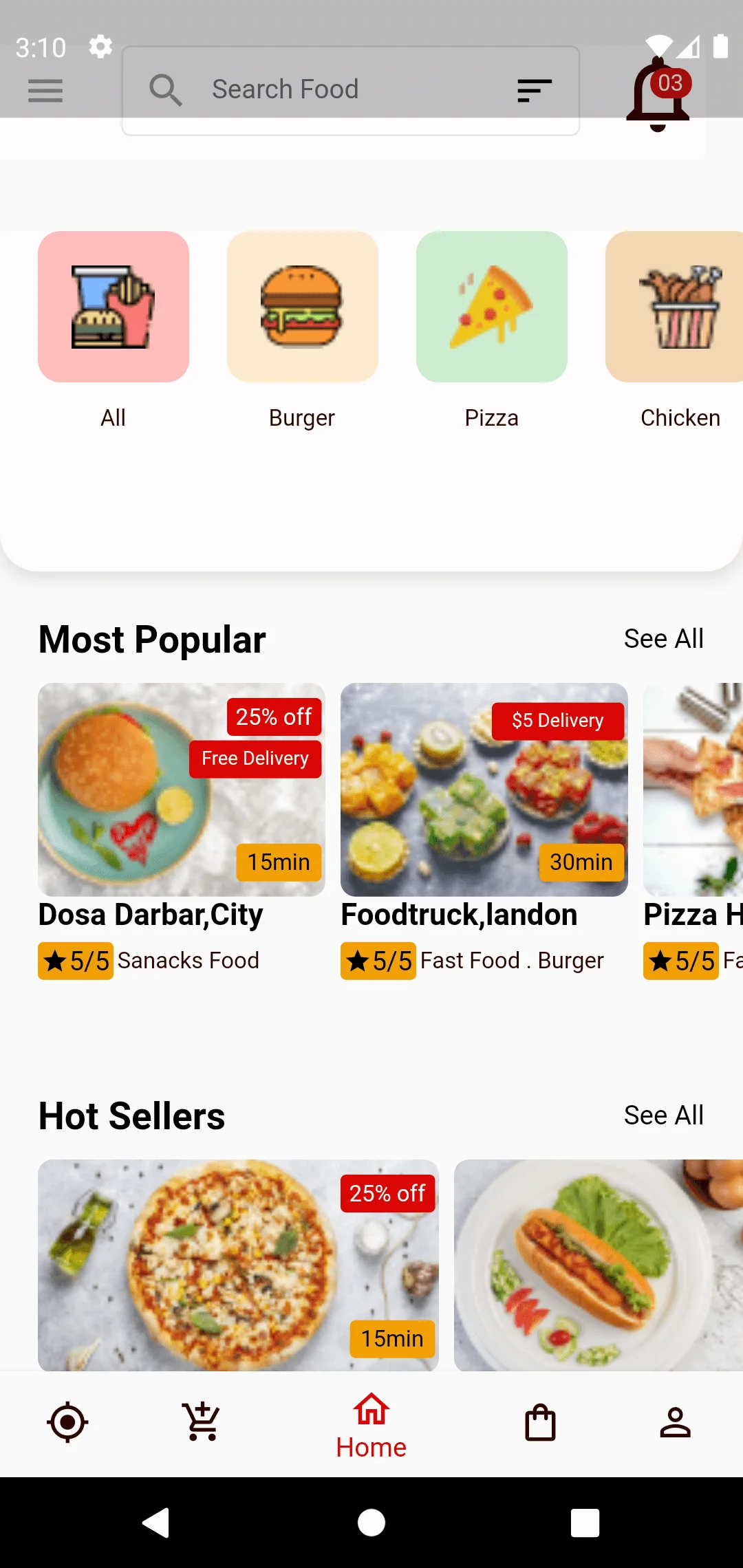The height and width of the screenshot is (1568, 743).
Task: See all Most Popular restaurants
Action: point(663,639)
